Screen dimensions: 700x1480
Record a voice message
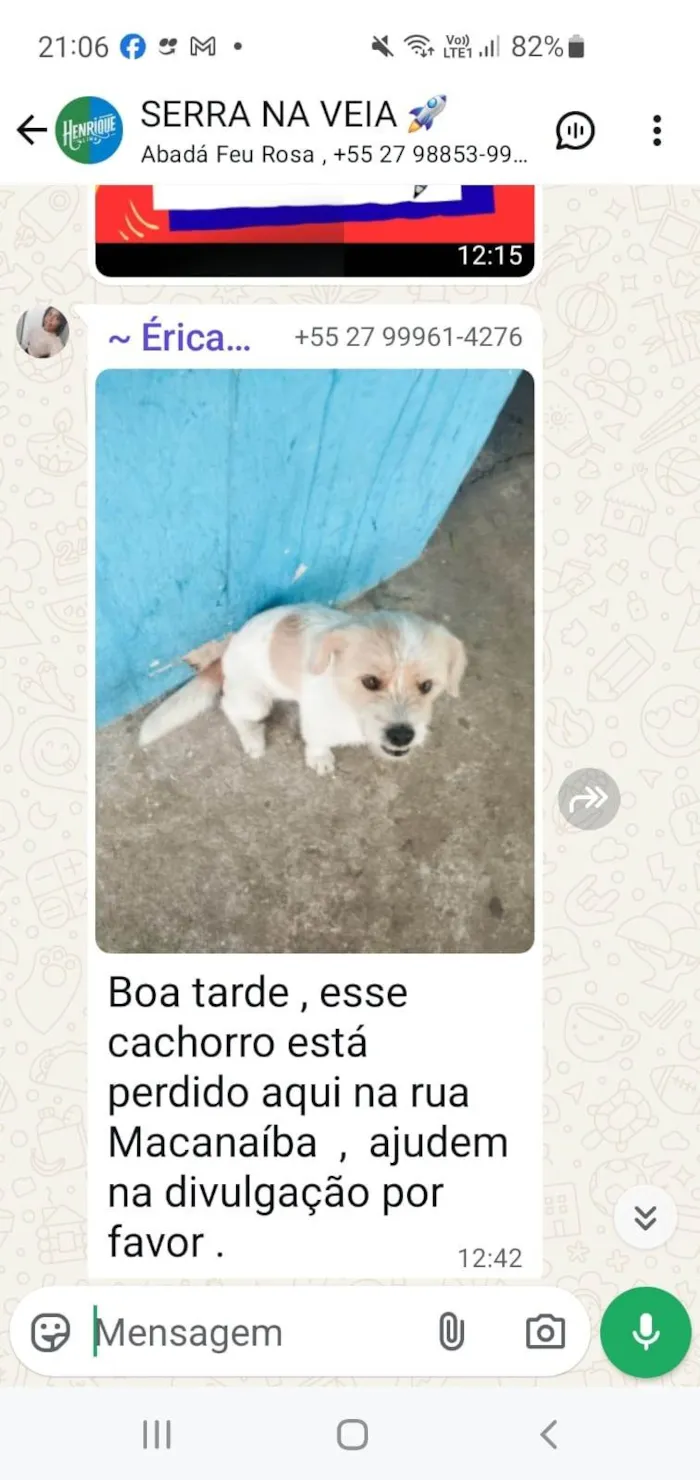645,1332
